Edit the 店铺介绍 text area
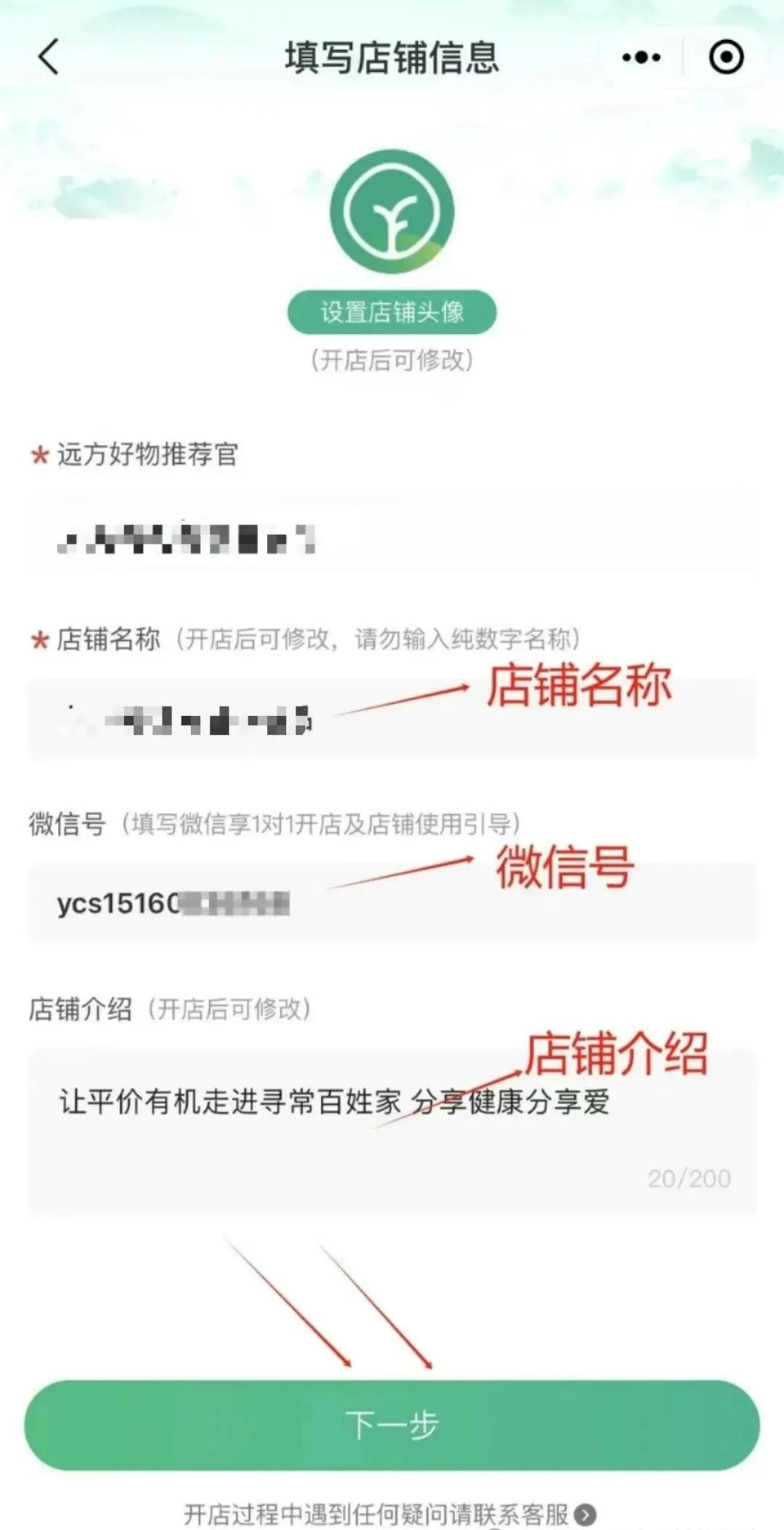The image size is (784, 1530). pos(392,1133)
